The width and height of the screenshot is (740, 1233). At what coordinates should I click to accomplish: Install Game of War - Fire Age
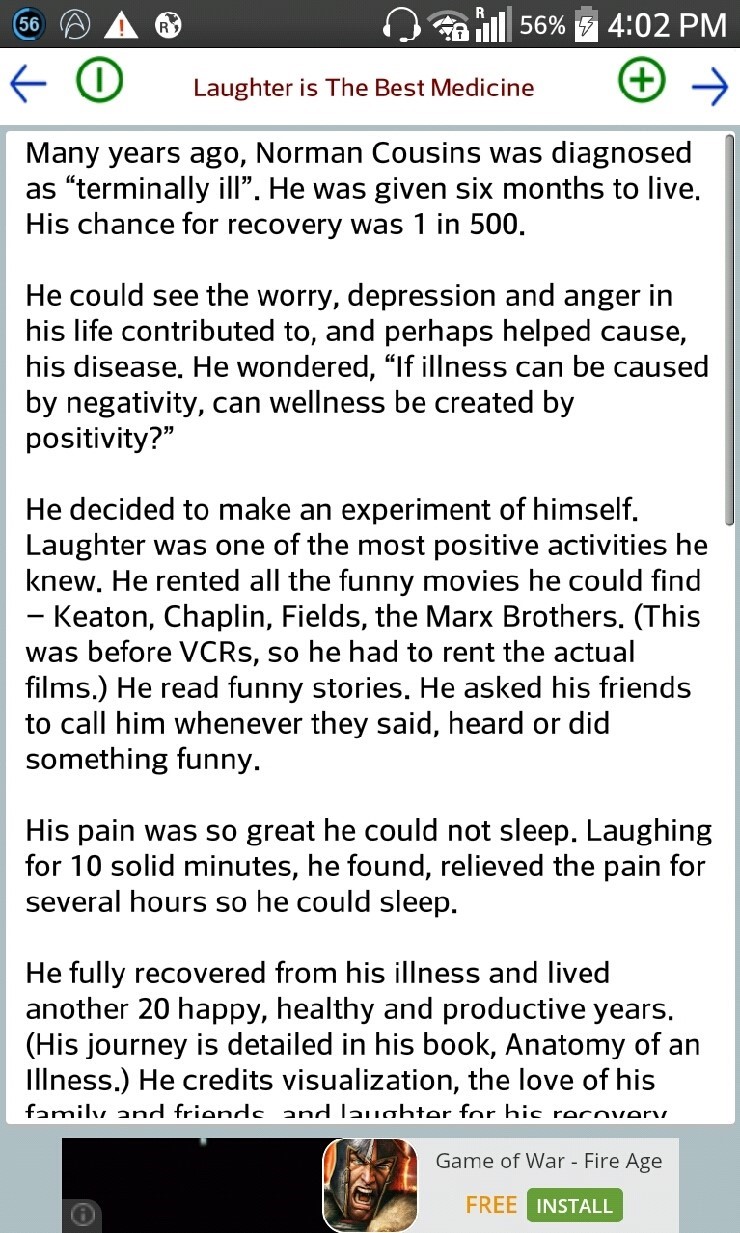574,1205
